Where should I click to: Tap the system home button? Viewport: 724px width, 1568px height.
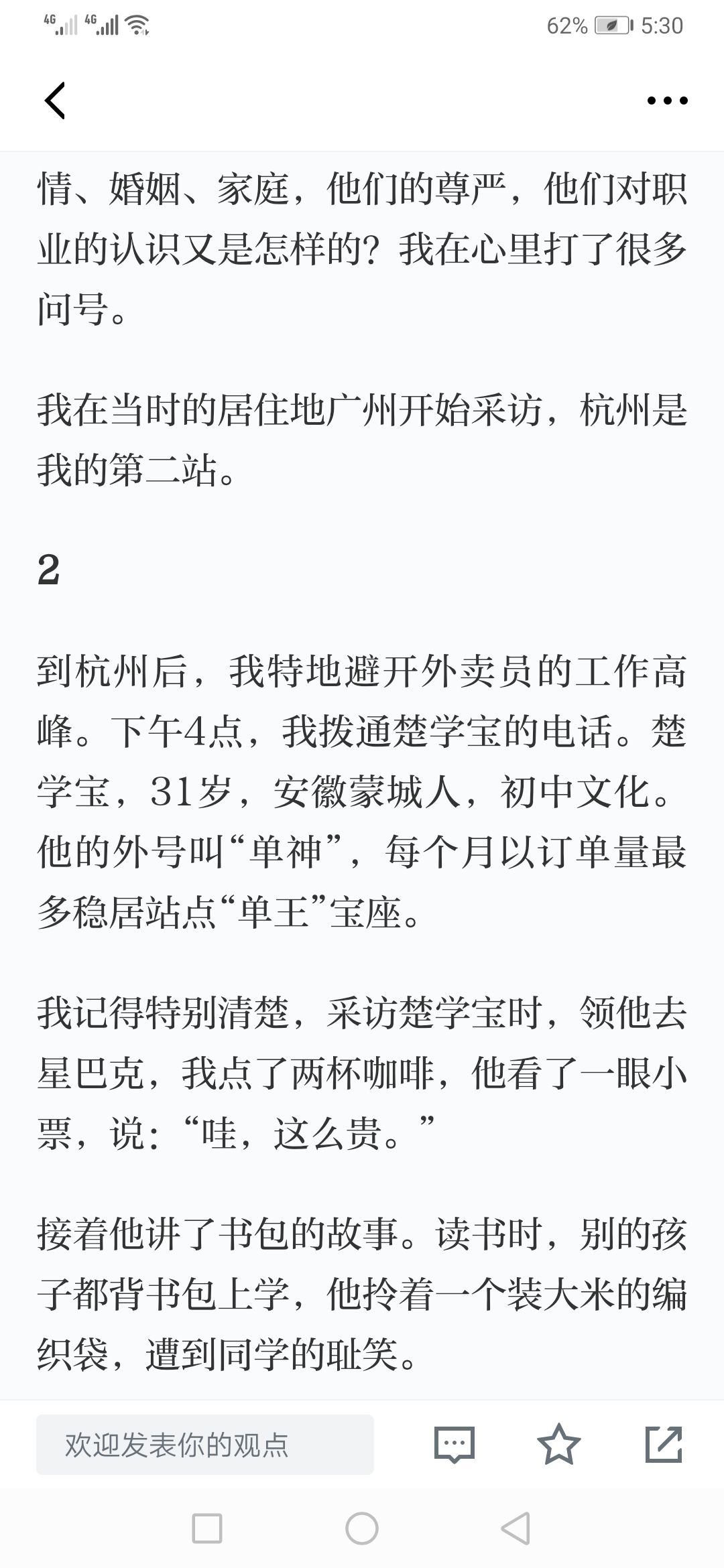[x=362, y=1528]
